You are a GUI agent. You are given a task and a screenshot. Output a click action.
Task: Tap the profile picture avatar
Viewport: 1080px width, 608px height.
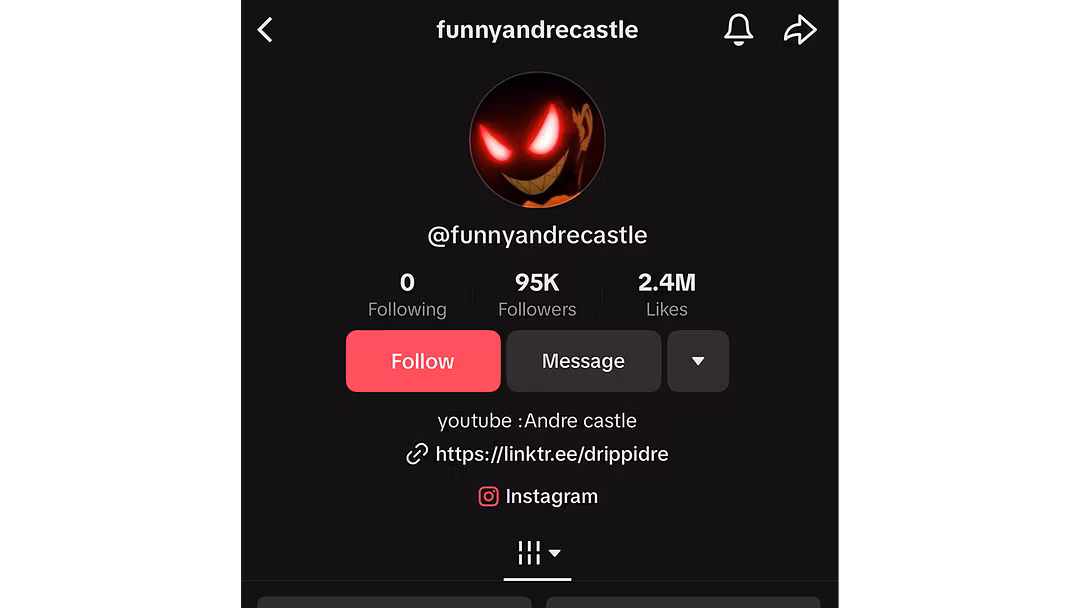537,140
